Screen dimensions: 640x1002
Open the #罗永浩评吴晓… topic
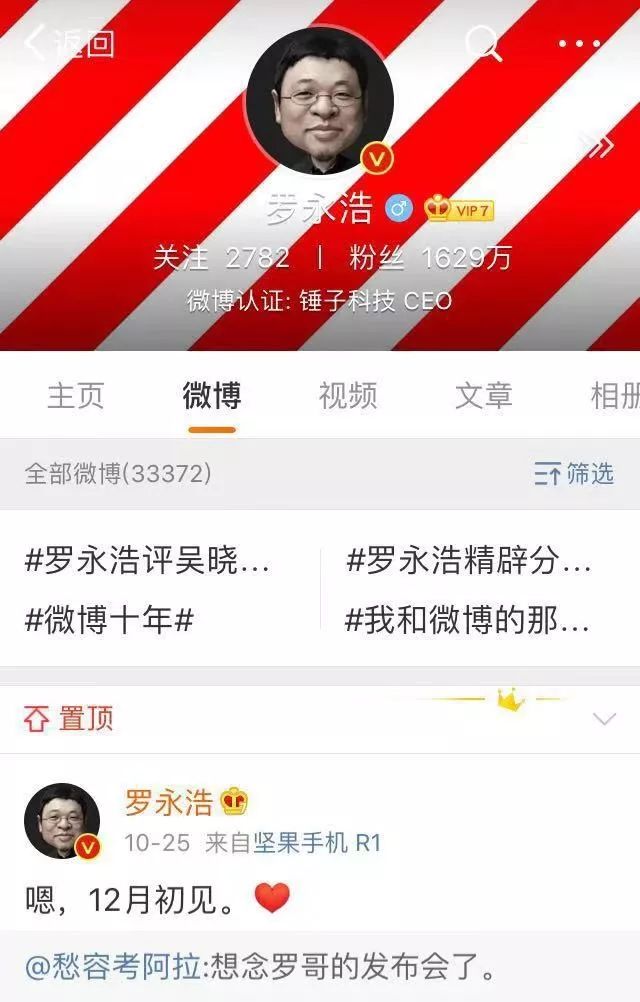[147, 562]
